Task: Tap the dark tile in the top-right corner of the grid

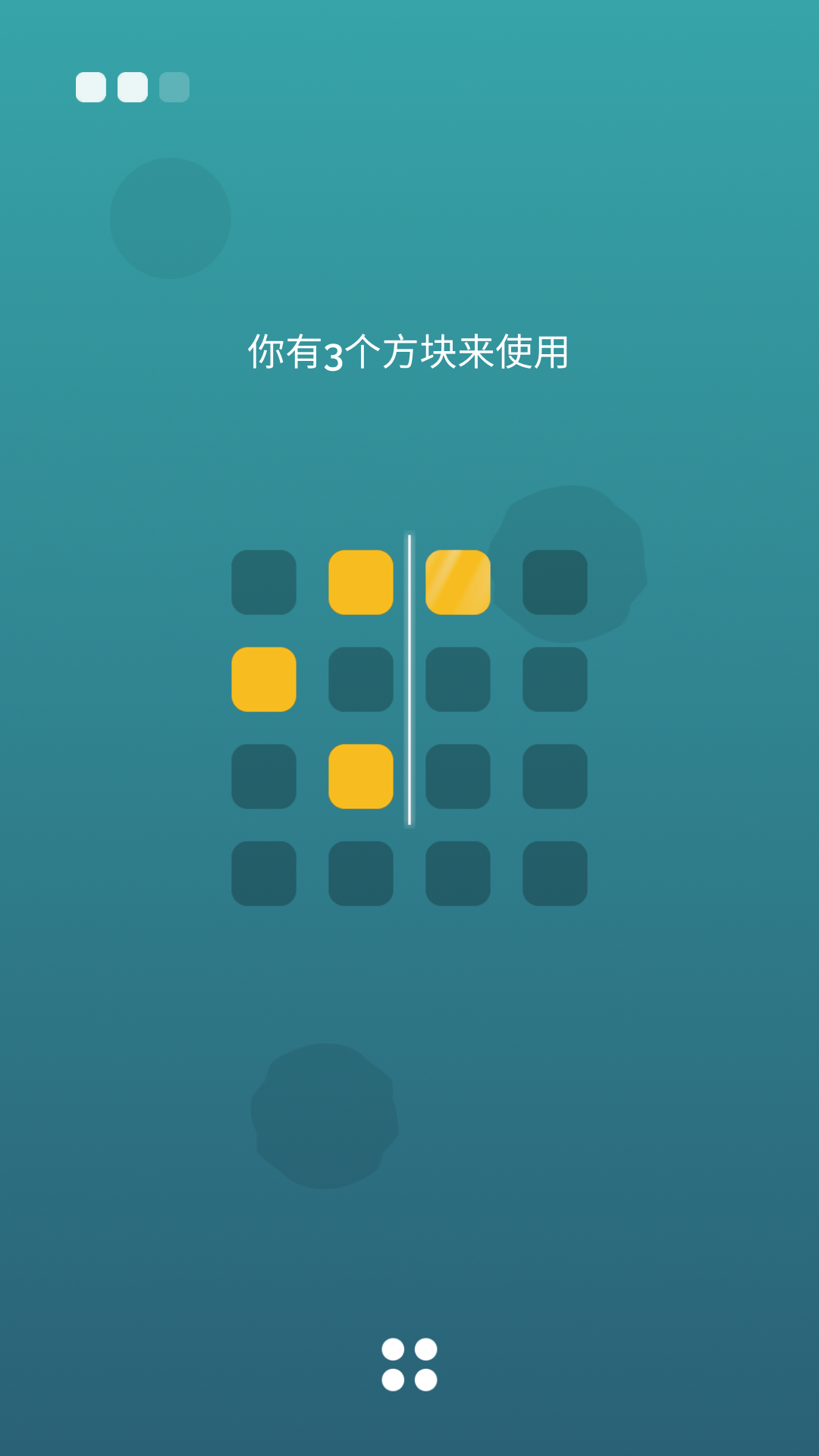Action: [554, 581]
